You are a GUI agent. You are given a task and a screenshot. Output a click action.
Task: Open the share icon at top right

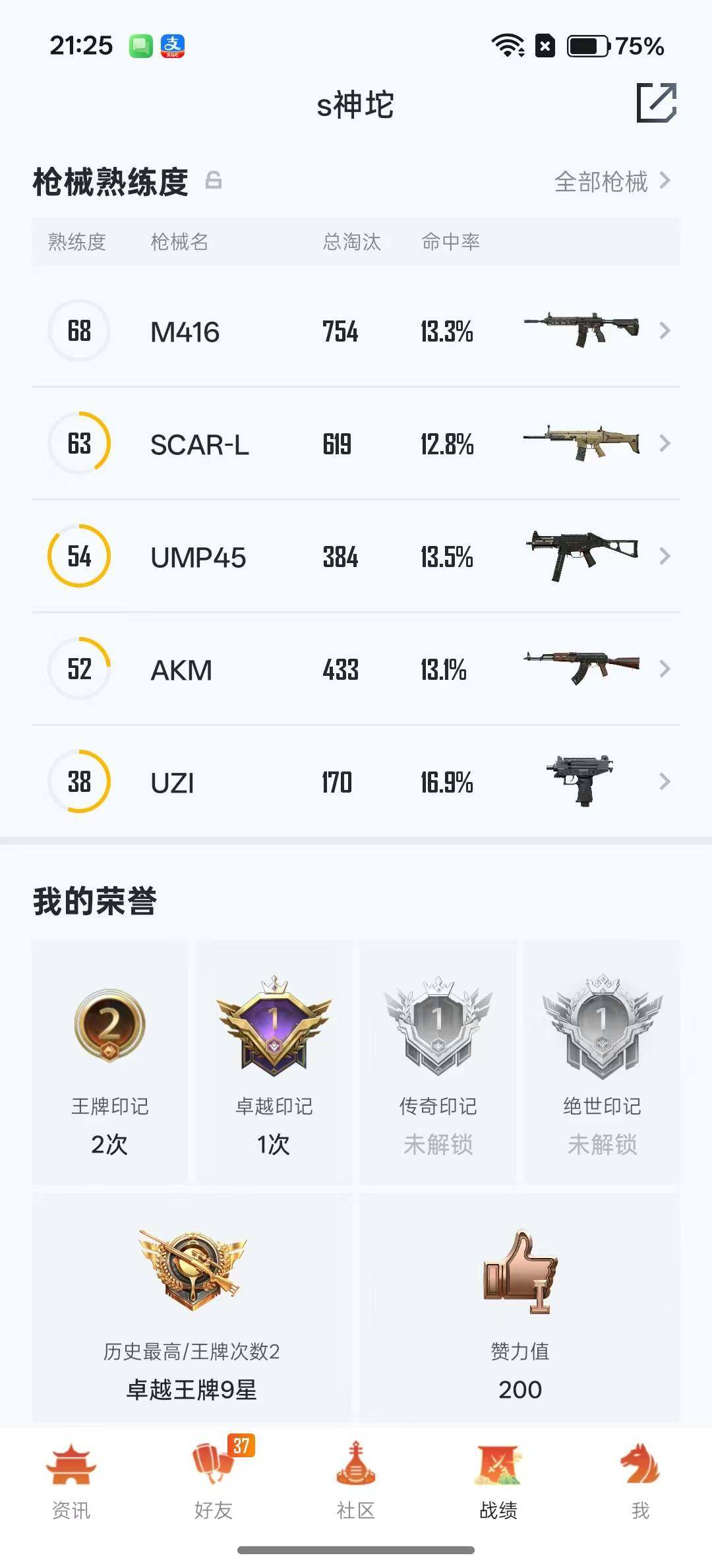(x=658, y=104)
